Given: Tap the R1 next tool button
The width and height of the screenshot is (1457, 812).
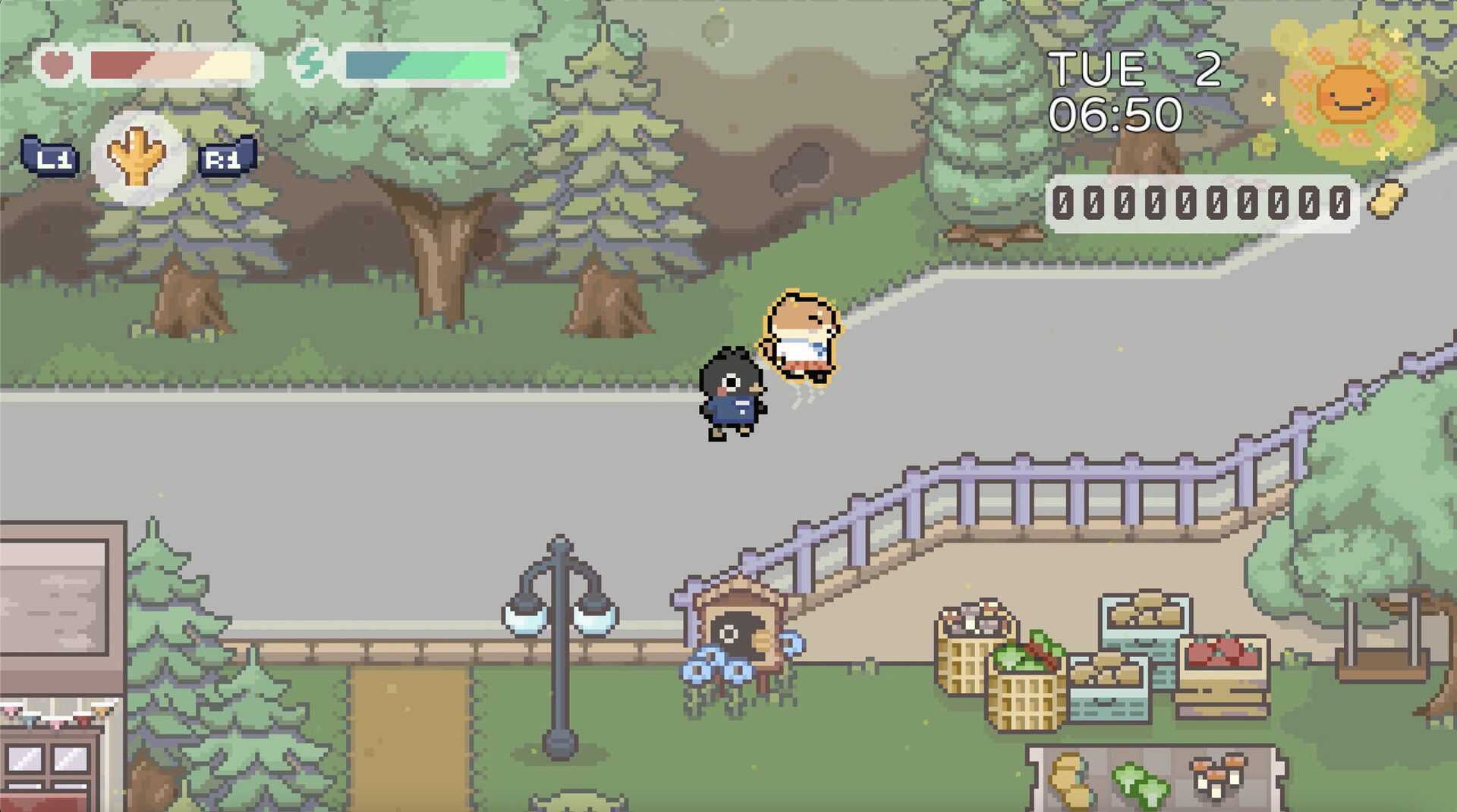Looking at the screenshot, I should click(x=226, y=159).
